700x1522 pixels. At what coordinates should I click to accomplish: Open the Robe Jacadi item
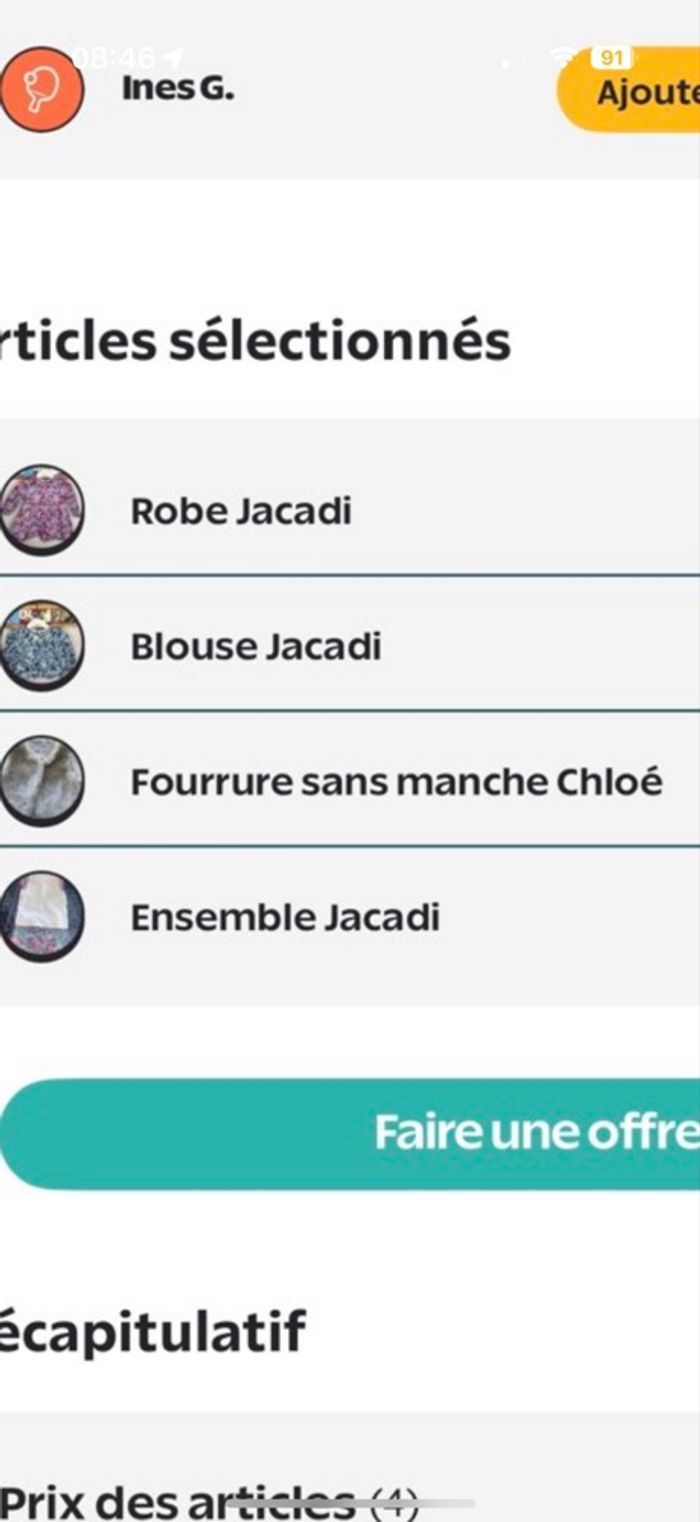(x=241, y=511)
